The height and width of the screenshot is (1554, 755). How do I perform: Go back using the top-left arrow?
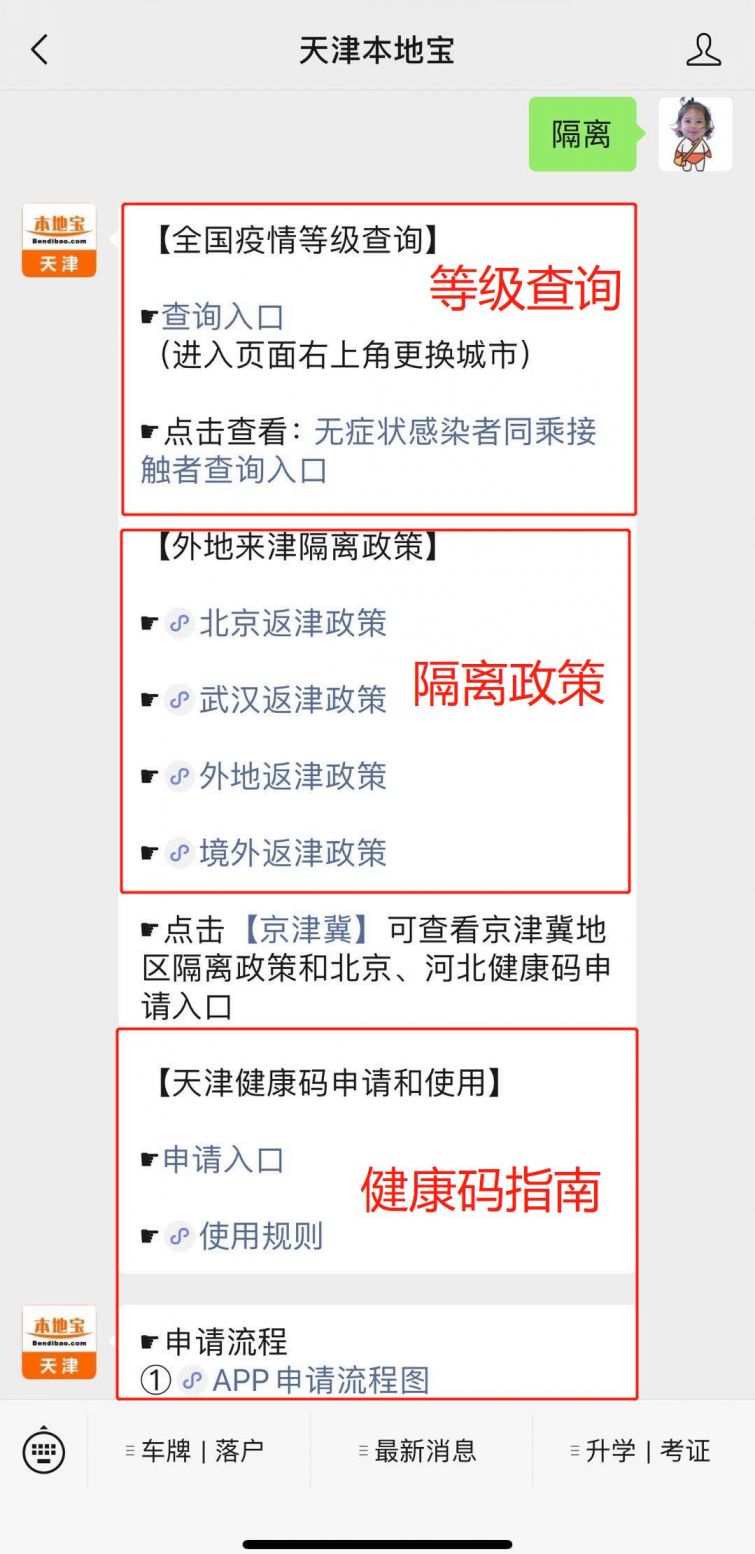point(40,49)
